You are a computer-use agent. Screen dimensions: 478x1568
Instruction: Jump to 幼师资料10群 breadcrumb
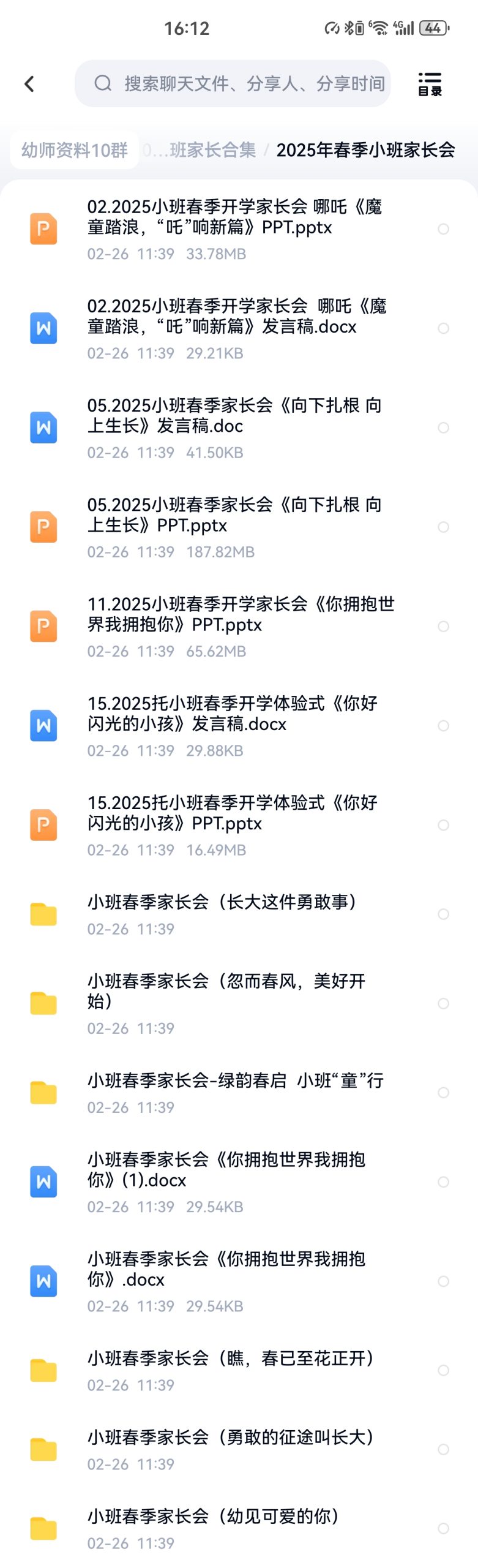coord(74,150)
